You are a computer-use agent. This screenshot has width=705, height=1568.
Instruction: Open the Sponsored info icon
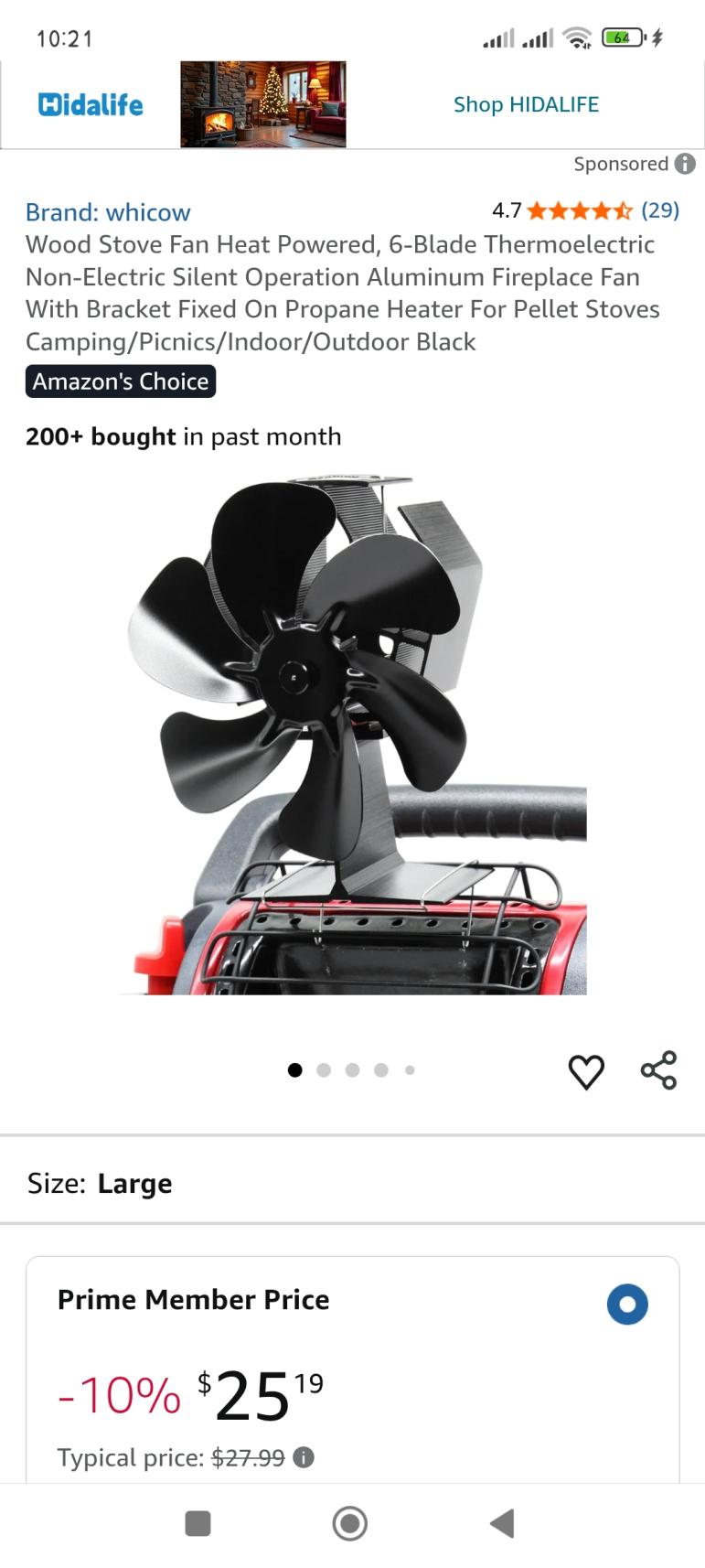pos(685,164)
